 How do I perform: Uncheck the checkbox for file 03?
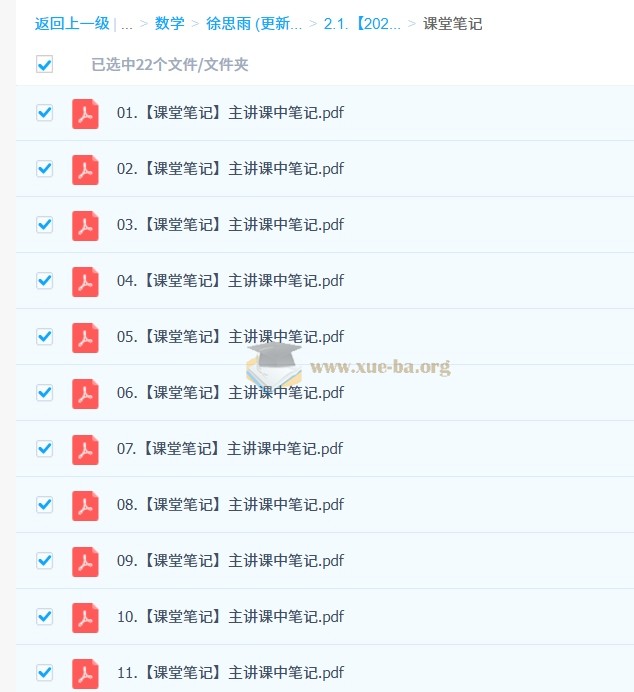(x=44, y=225)
